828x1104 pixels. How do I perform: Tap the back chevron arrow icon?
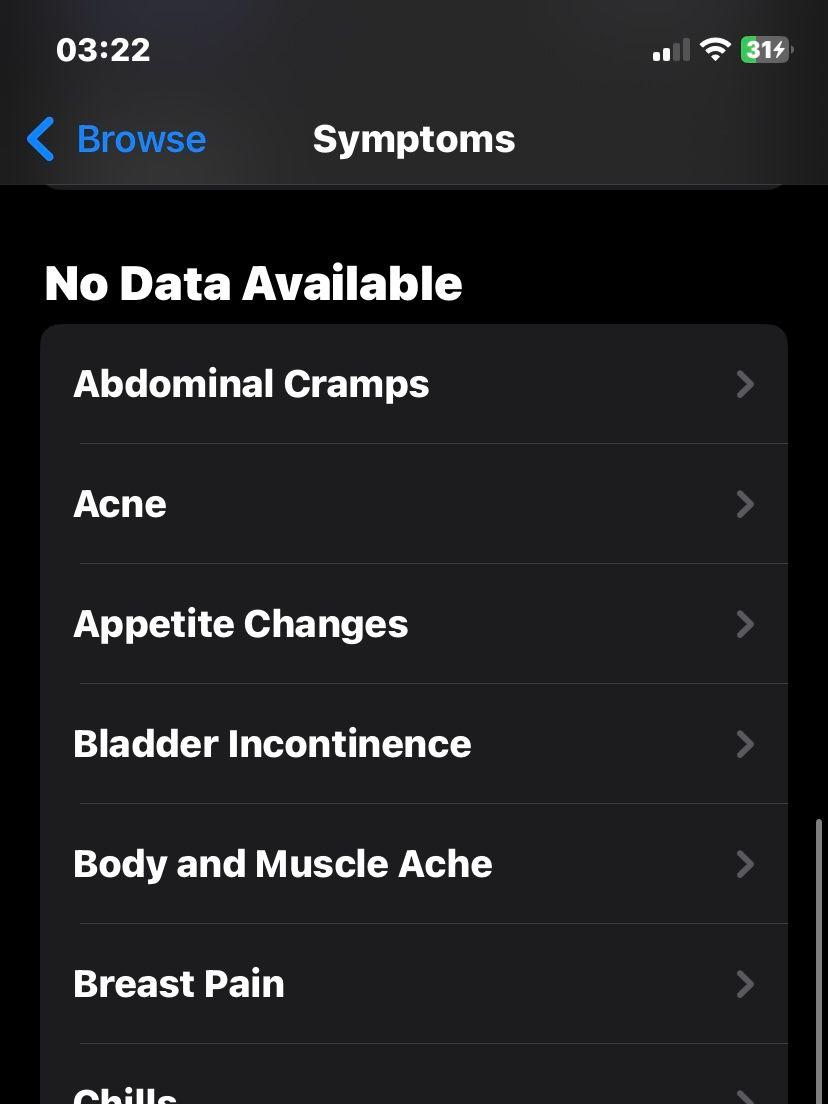[40, 139]
